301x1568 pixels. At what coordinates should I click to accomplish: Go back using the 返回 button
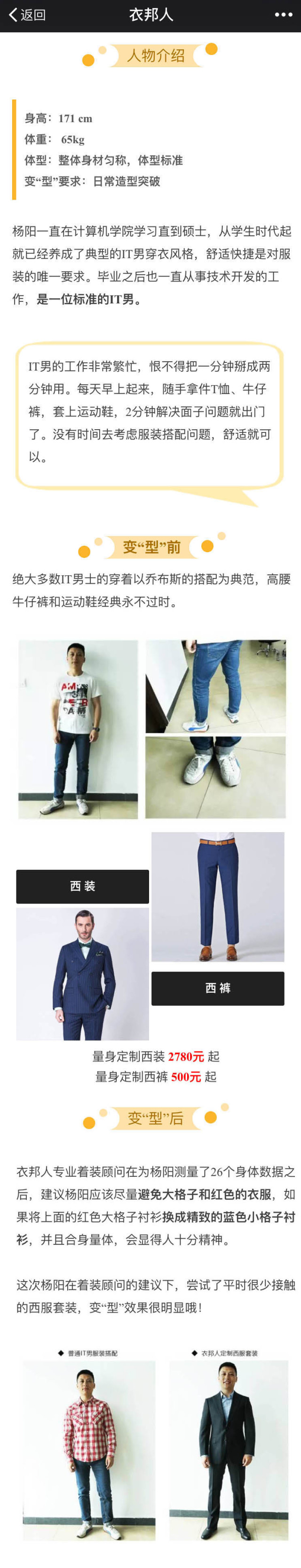[27, 15]
